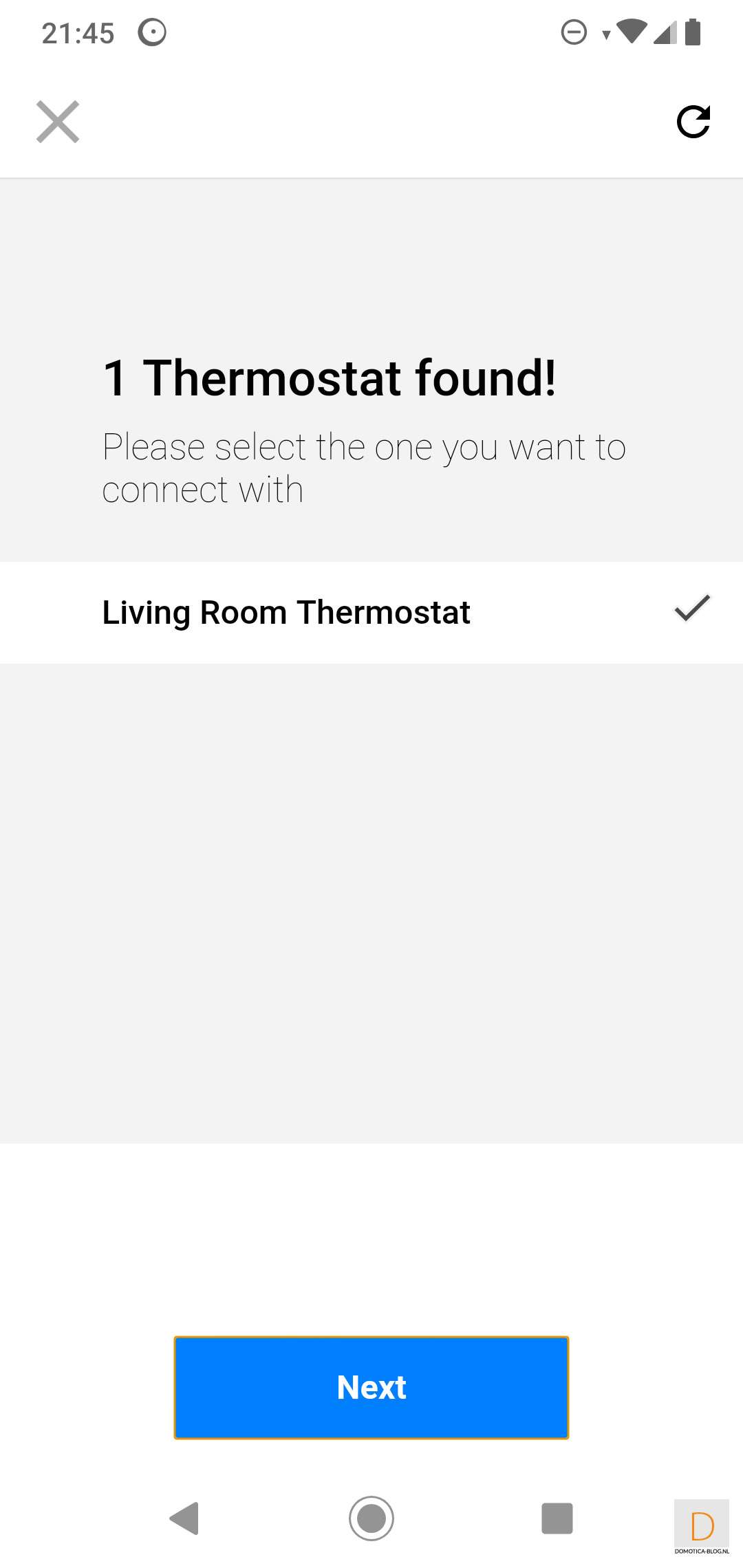Select Living Room Thermostat
This screenshot has height=1568, width=743.
point(371,612)
